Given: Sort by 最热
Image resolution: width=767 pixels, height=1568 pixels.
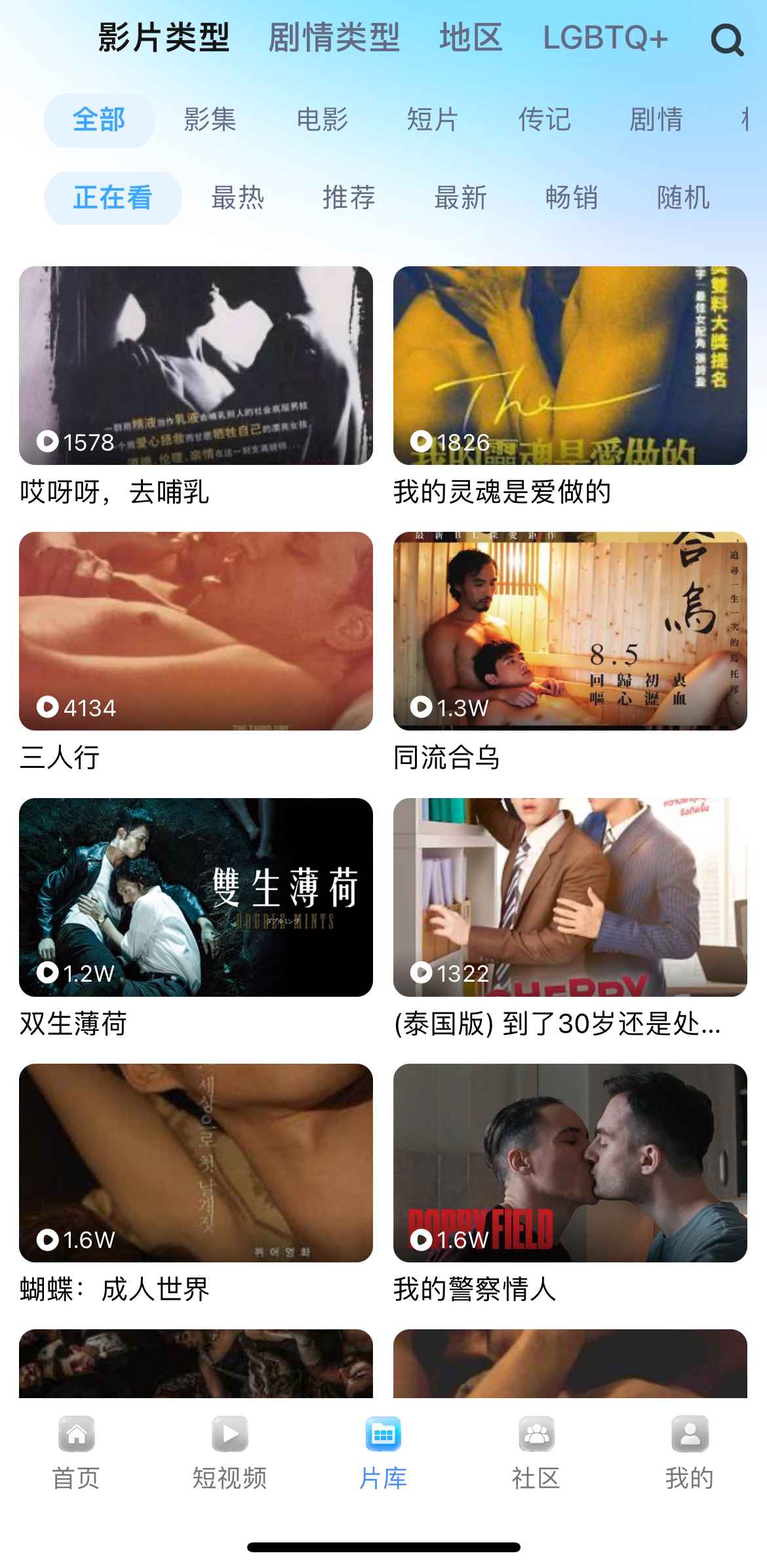Looking at the screenshot, I should tap(237, 197).
